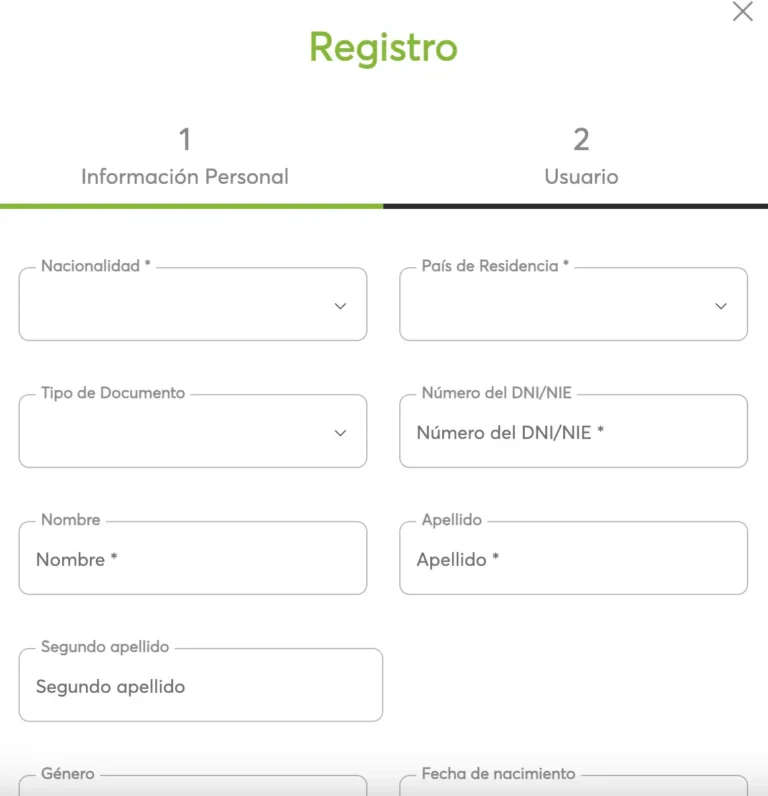Screen dimensions: 768x796
Task: Tap the Nombre text field
Action: click(x=192, y=559)
